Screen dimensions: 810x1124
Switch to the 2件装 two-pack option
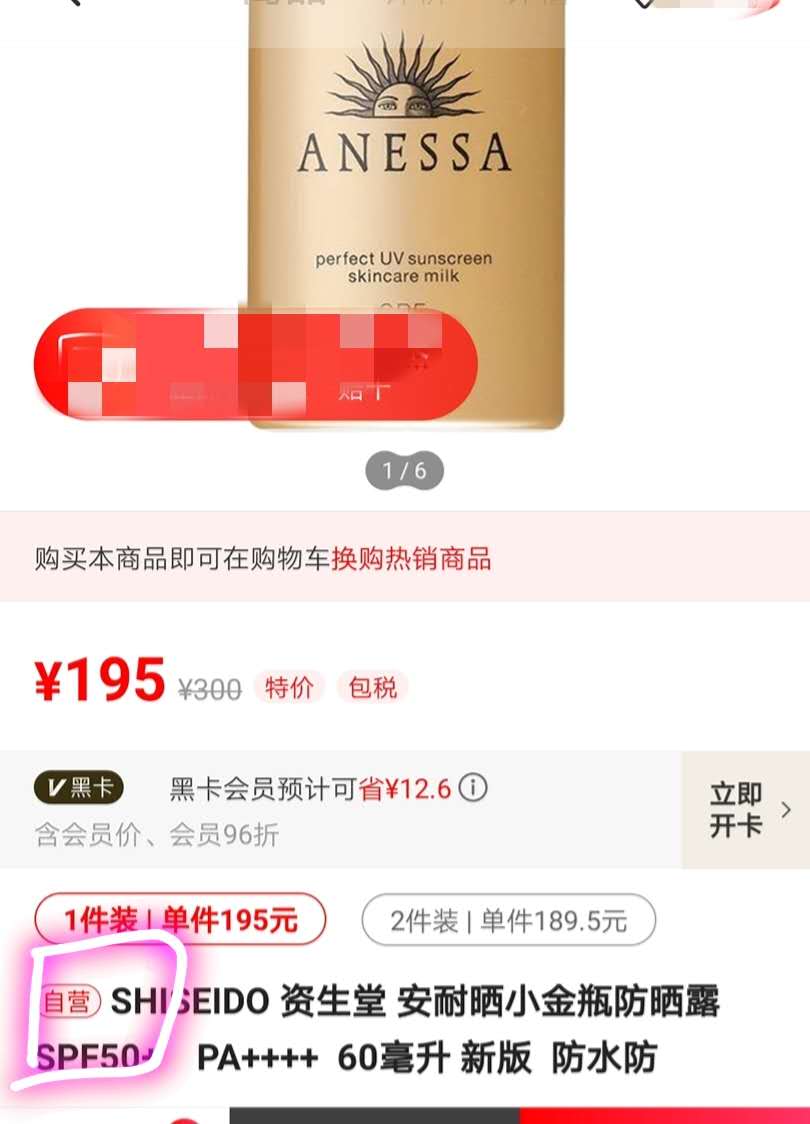click(507, 920)
